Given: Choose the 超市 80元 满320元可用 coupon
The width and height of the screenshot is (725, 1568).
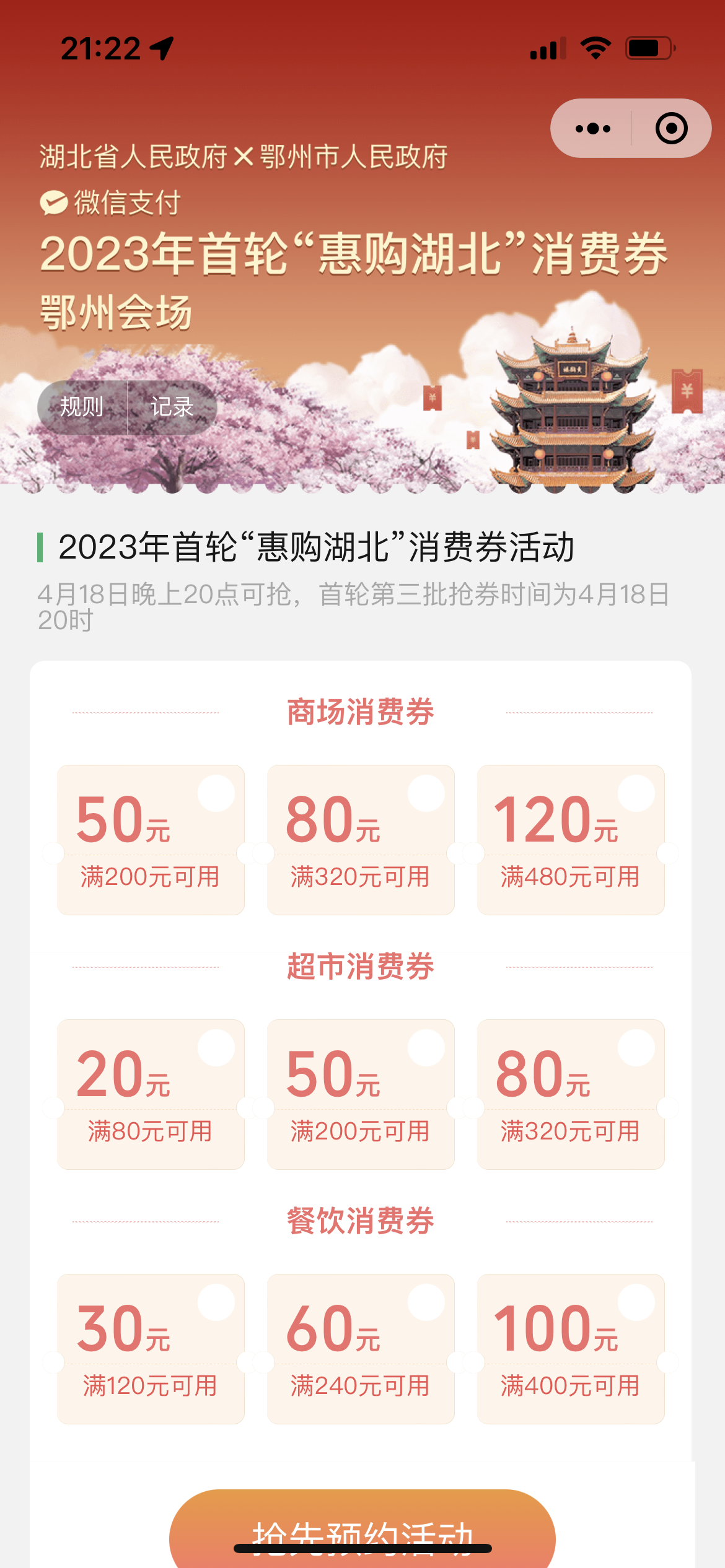Looking at the screenshot, I should tap(570, 1094).
